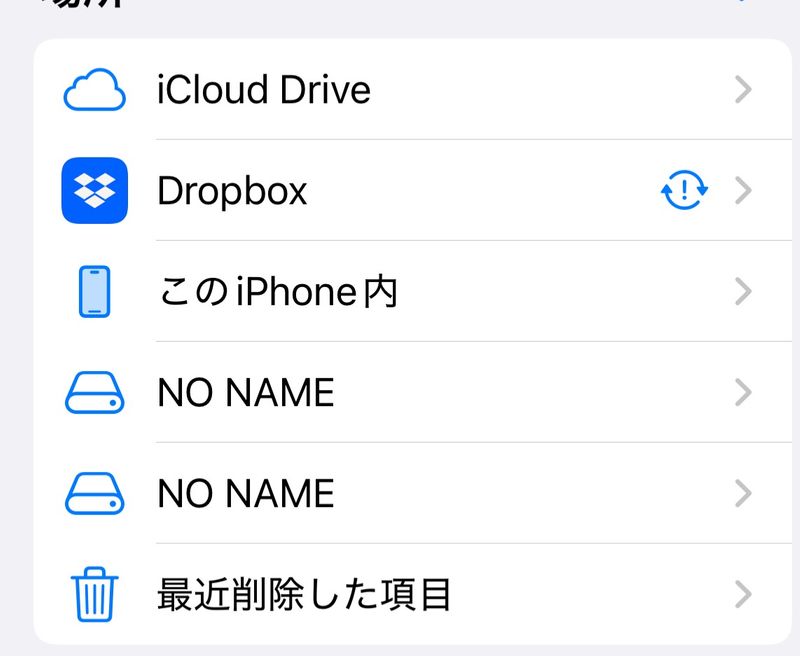Open iCloud Drive location
Screen dimensions: 800x656
pos(264,90)
